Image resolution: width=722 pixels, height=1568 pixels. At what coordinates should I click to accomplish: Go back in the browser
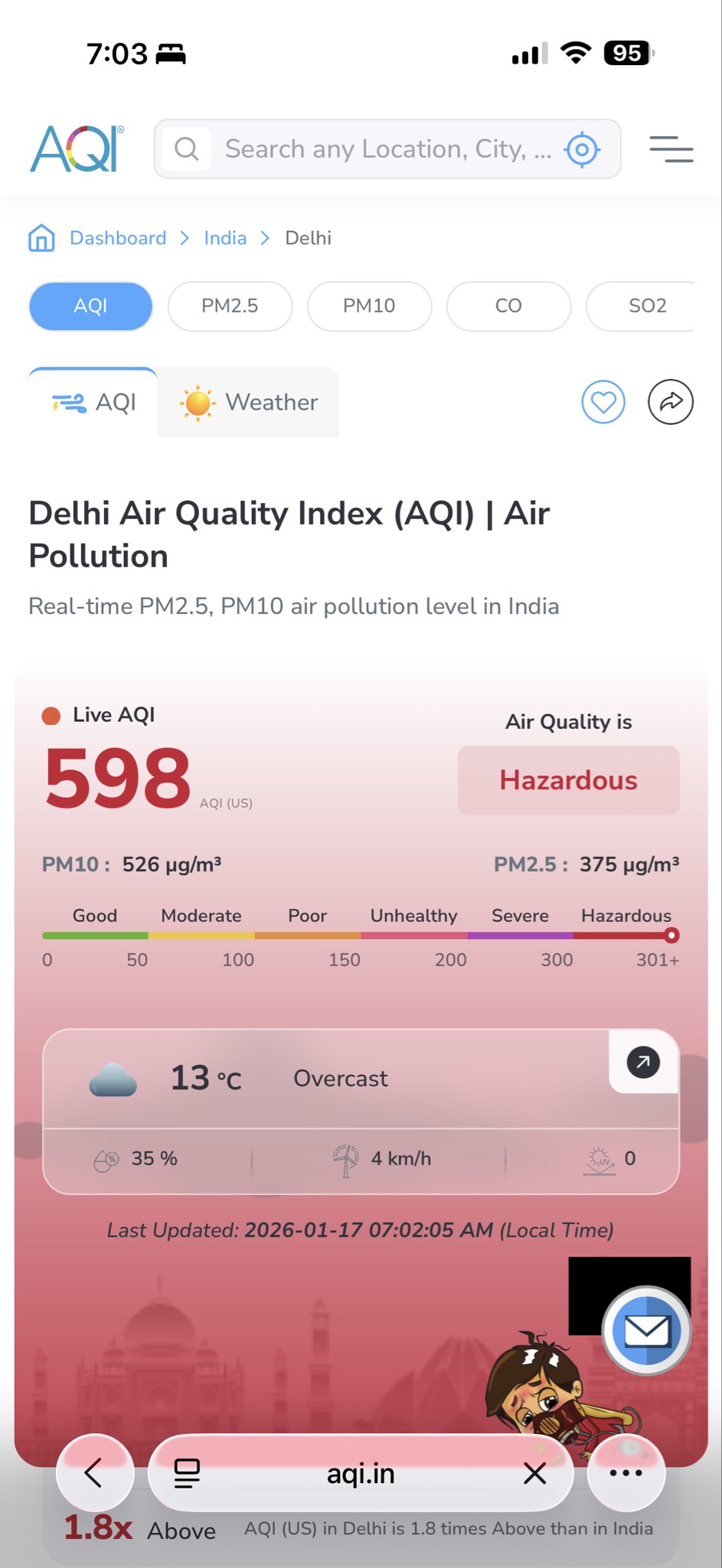[x=94, y=1472]
